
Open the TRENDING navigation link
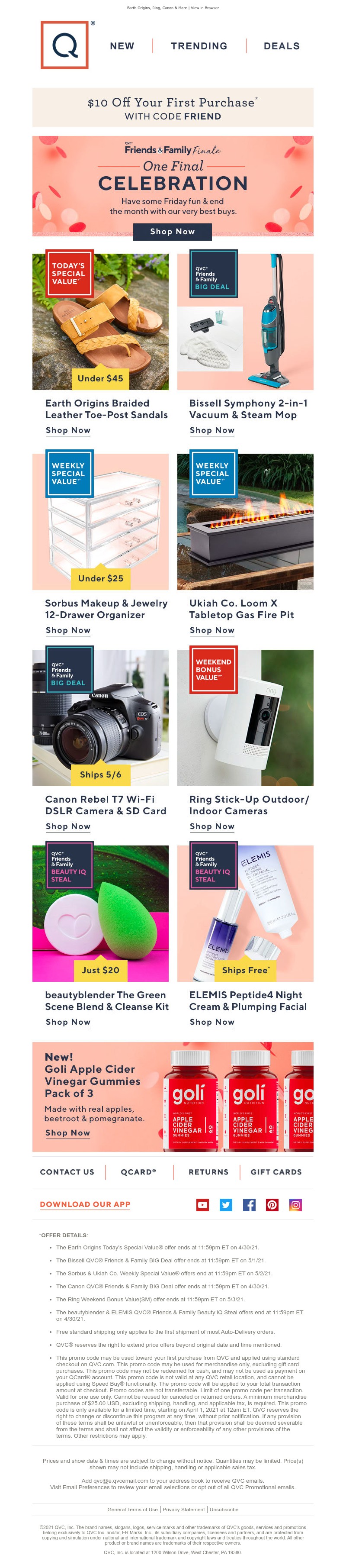pyautogui.click(x=199, y=46)
